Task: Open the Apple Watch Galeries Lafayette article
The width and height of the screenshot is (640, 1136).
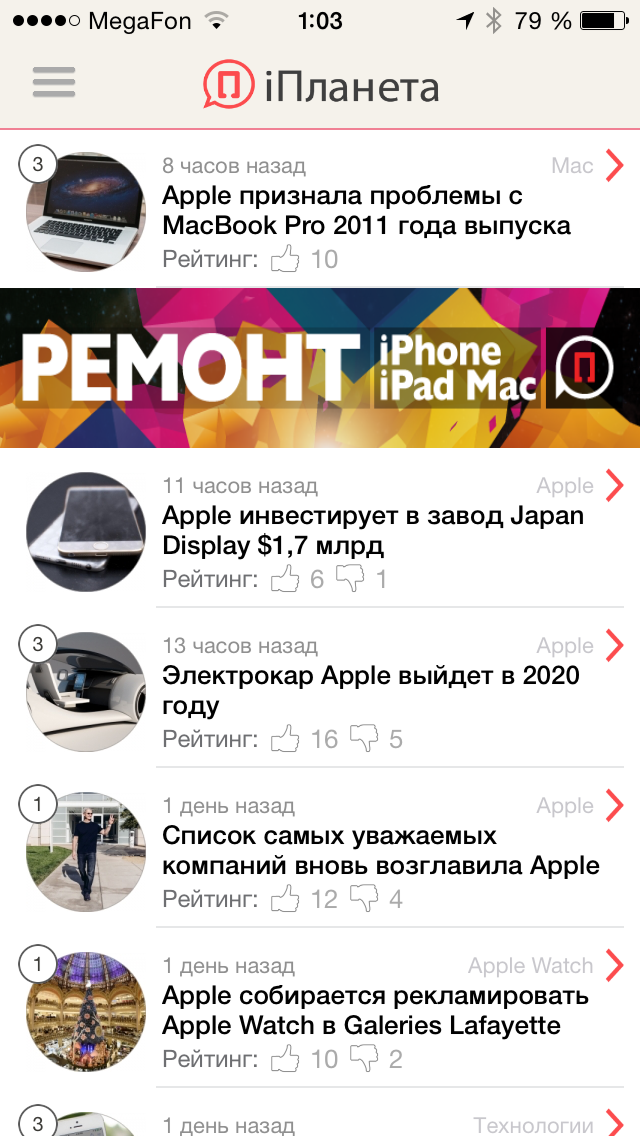Action: click(x=374, y=1010)
